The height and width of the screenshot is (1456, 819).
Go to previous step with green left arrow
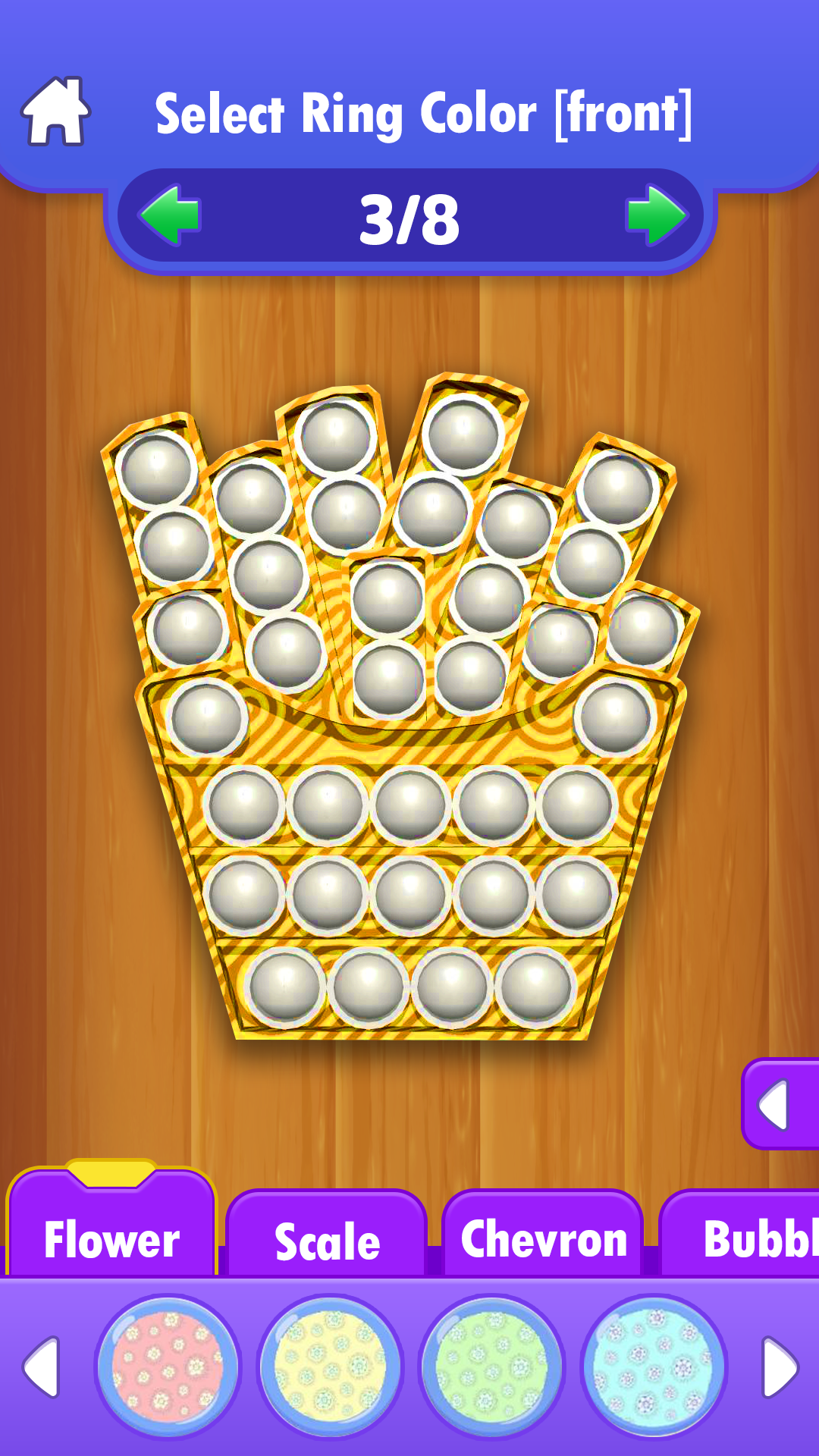[170, 215]
